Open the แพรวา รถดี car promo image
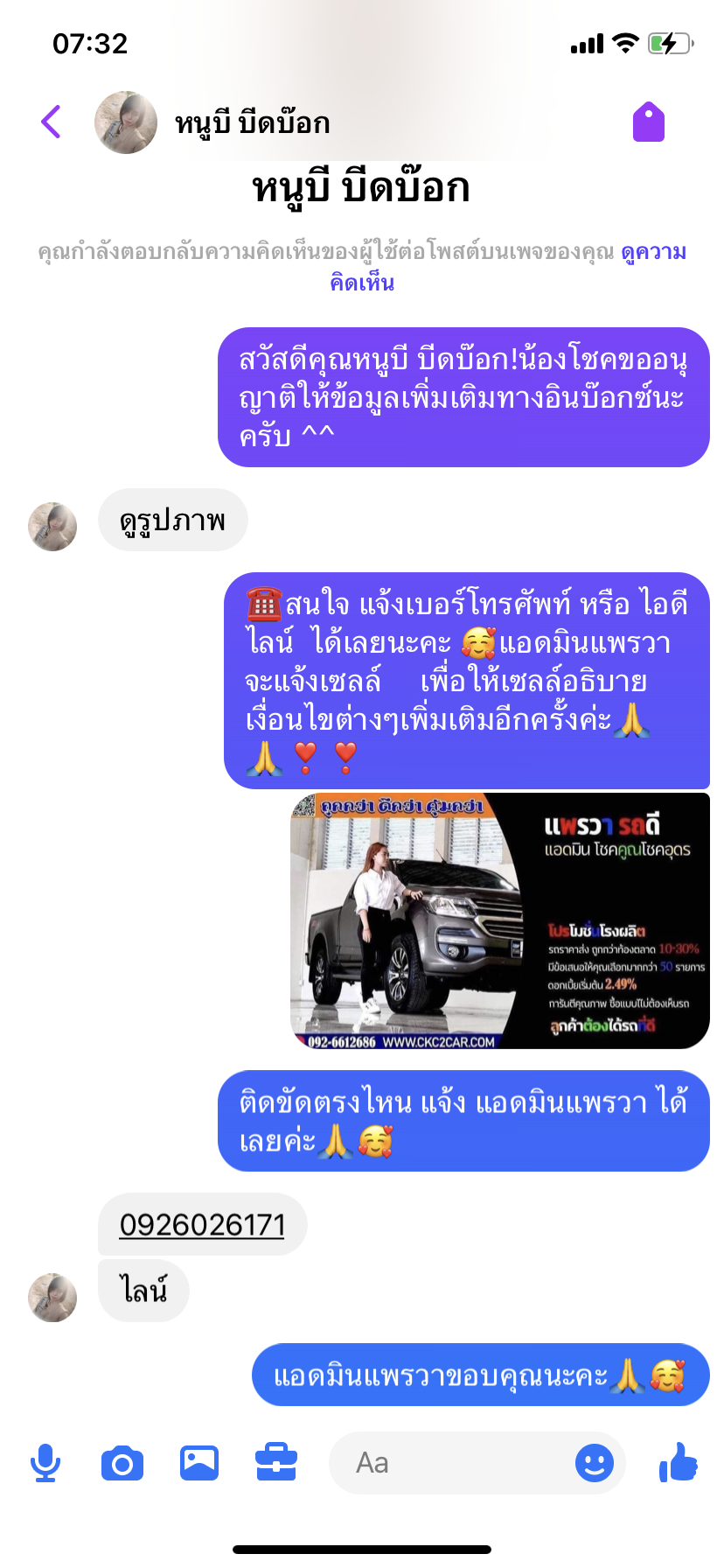The width and height of the screenshot is (724, 1568). click(x=499, y=920)
